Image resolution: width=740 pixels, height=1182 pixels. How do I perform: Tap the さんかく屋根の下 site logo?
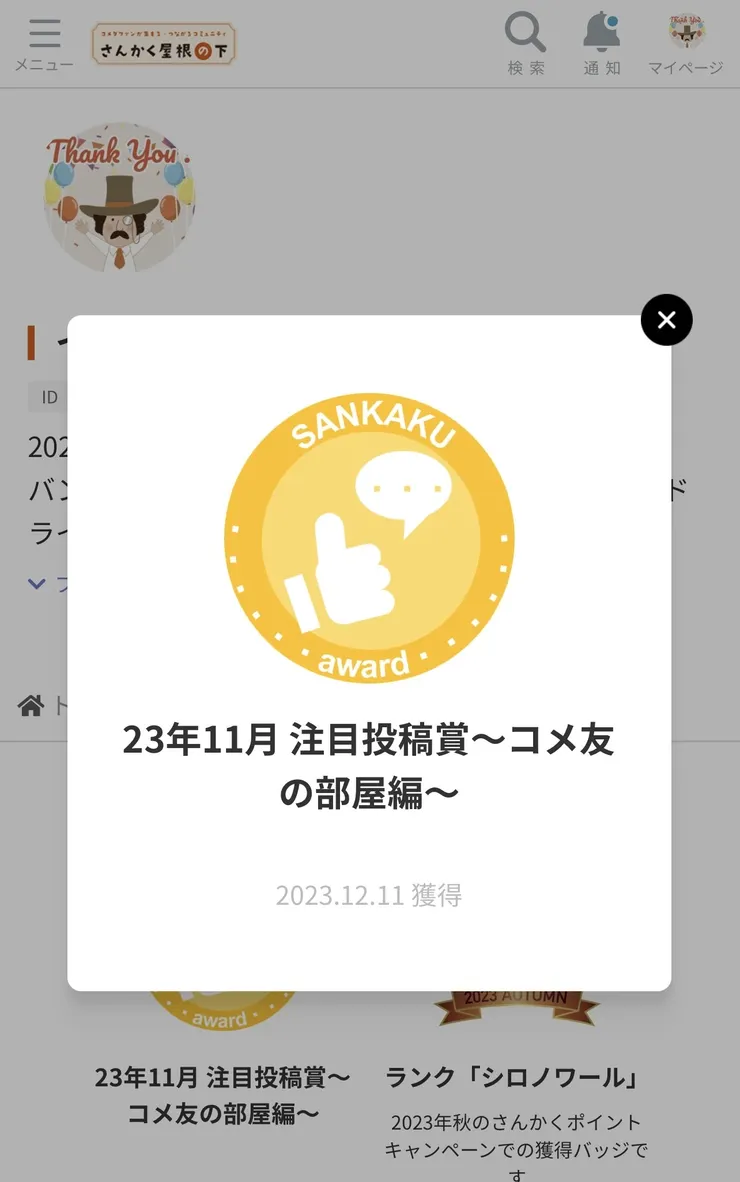(164, 44)
